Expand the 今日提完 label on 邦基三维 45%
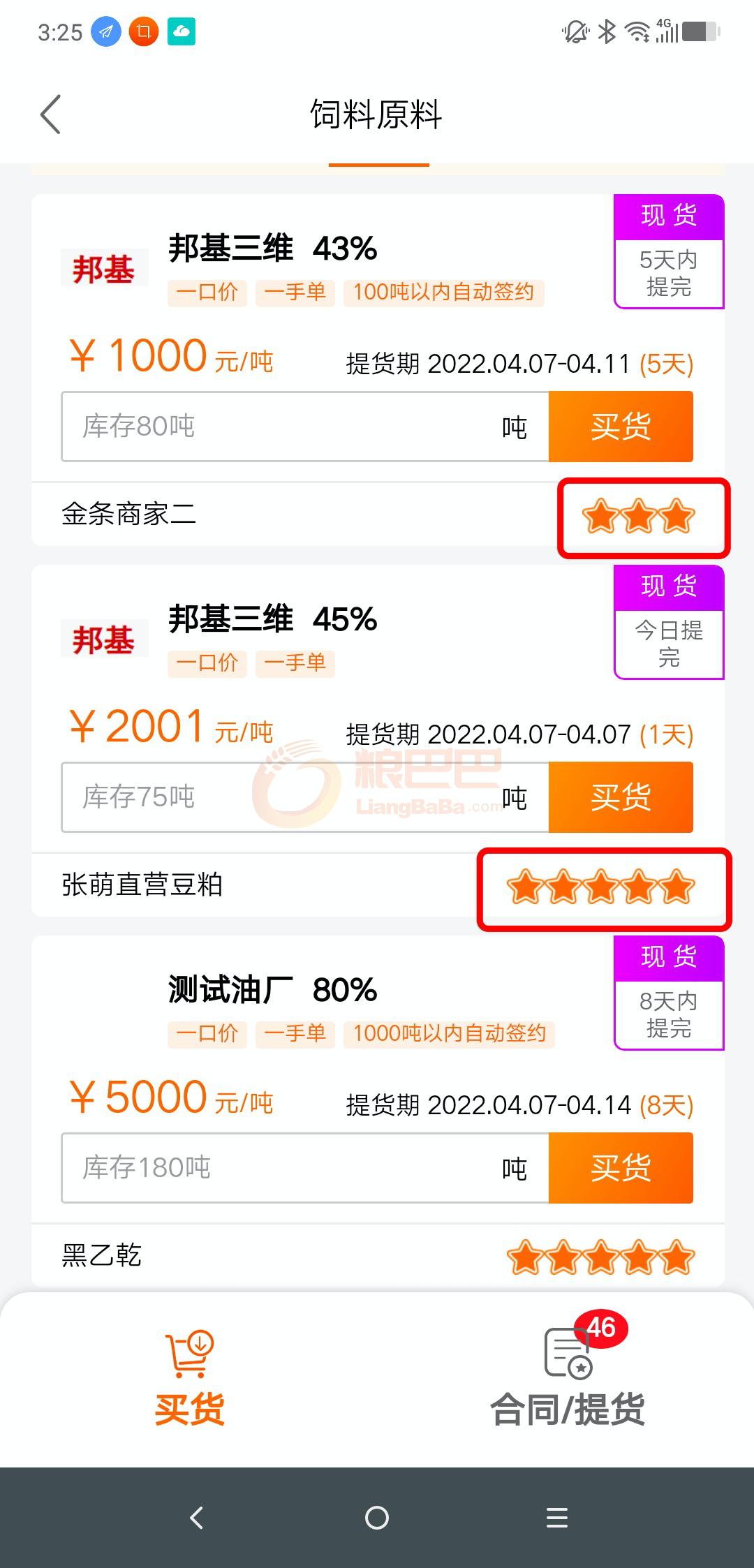 tap(667, 643)
